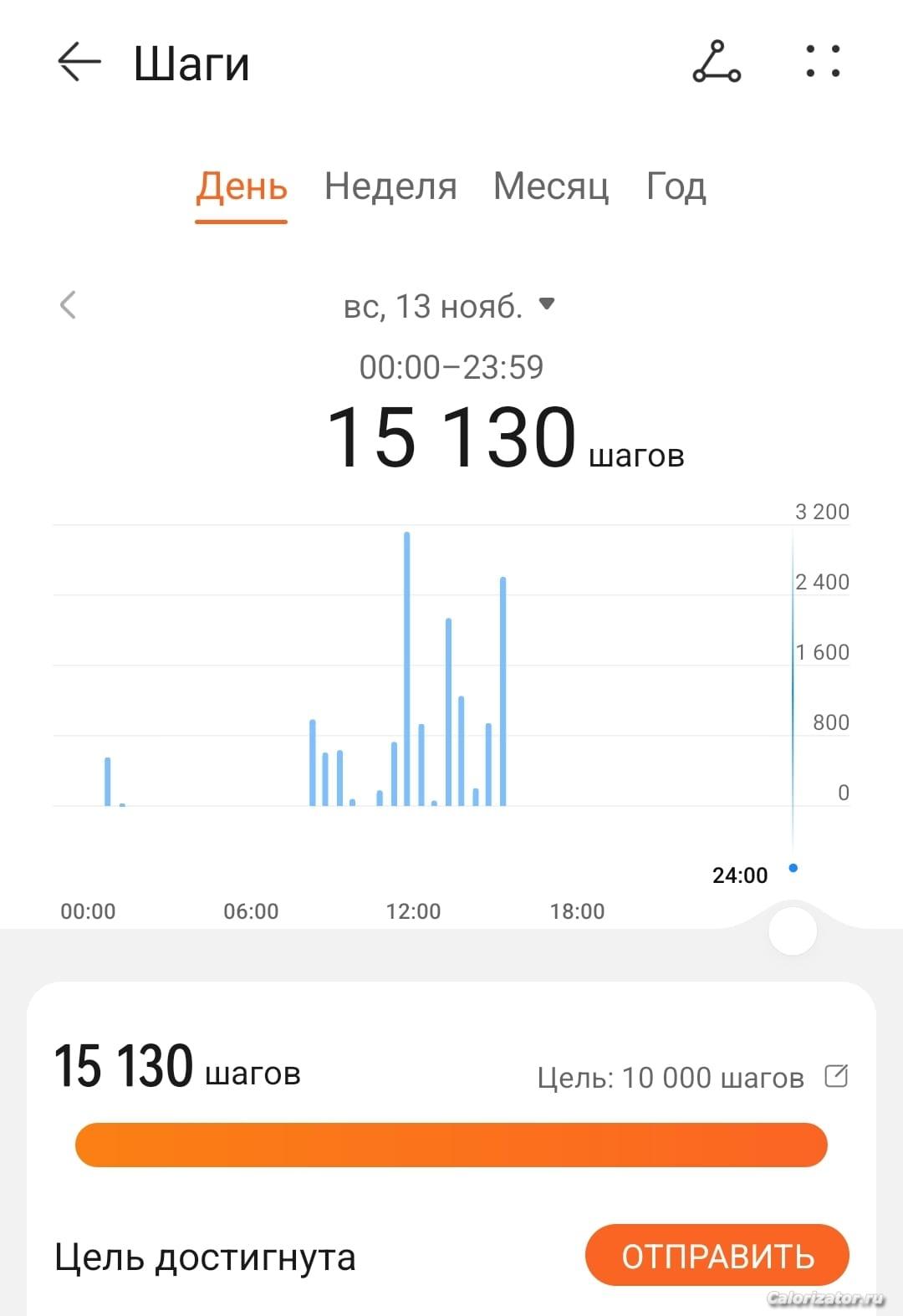903x1316 pixels.
Task: Open the four-dot overflow menu
Action: pos(823,61)
